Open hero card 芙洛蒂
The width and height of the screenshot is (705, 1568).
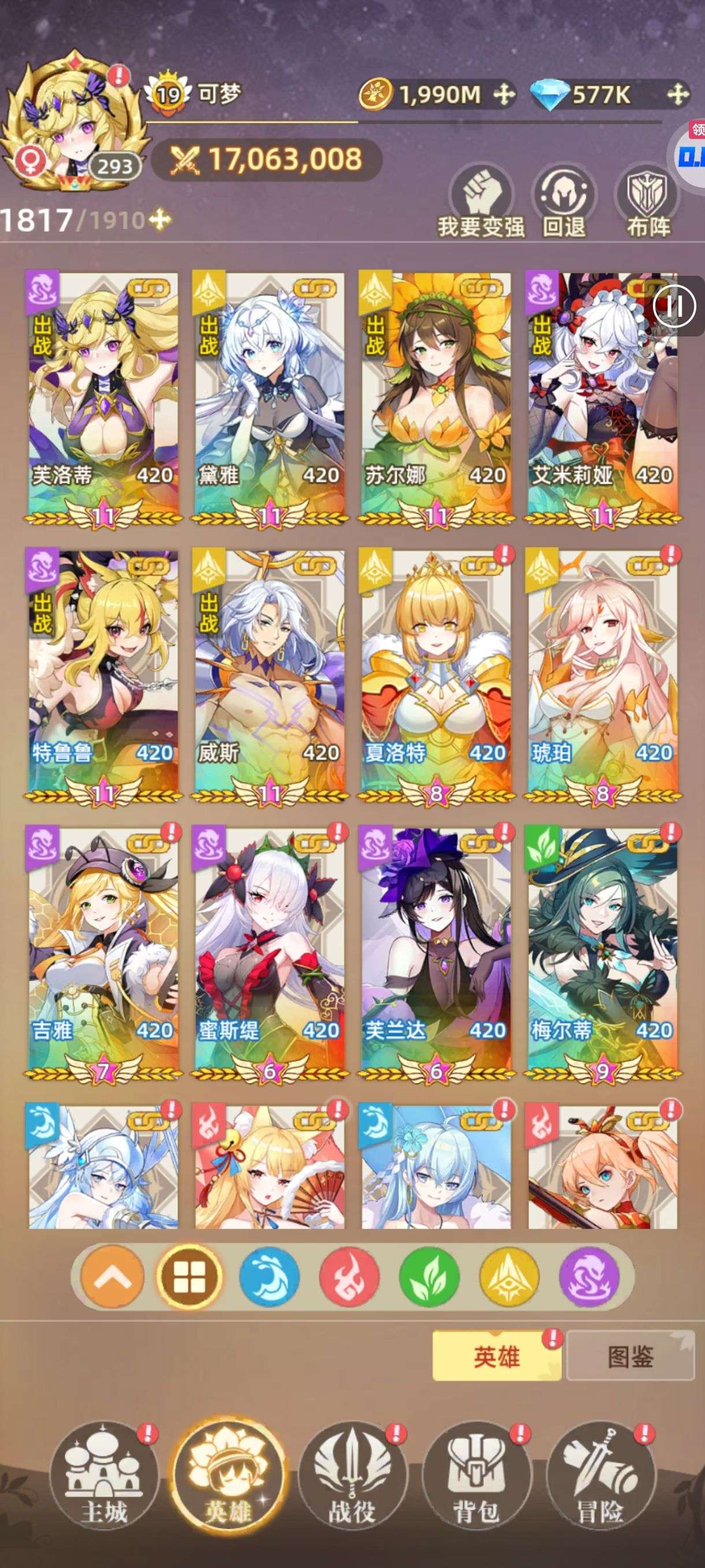[103, 395]
